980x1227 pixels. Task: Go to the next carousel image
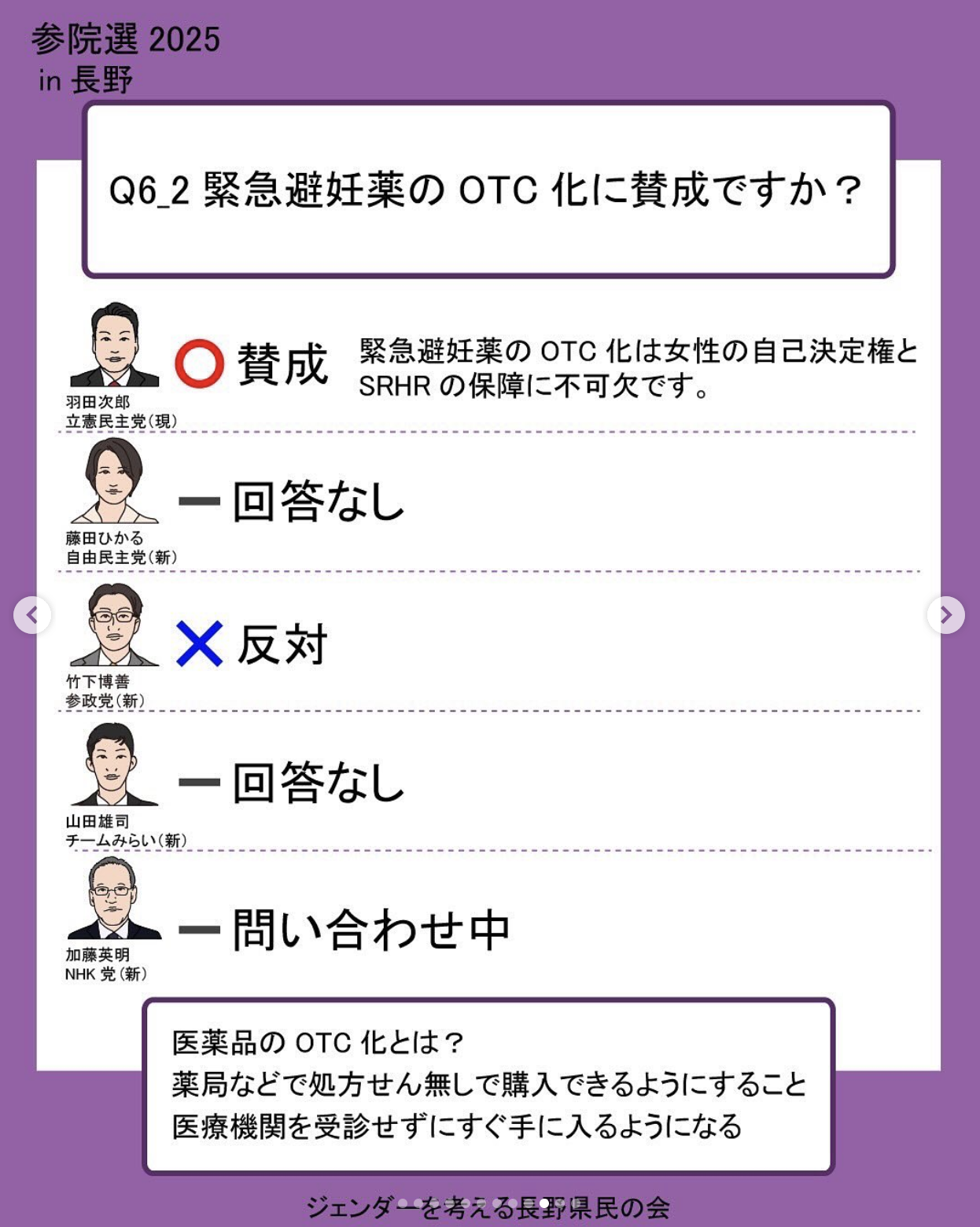point(945,614)
